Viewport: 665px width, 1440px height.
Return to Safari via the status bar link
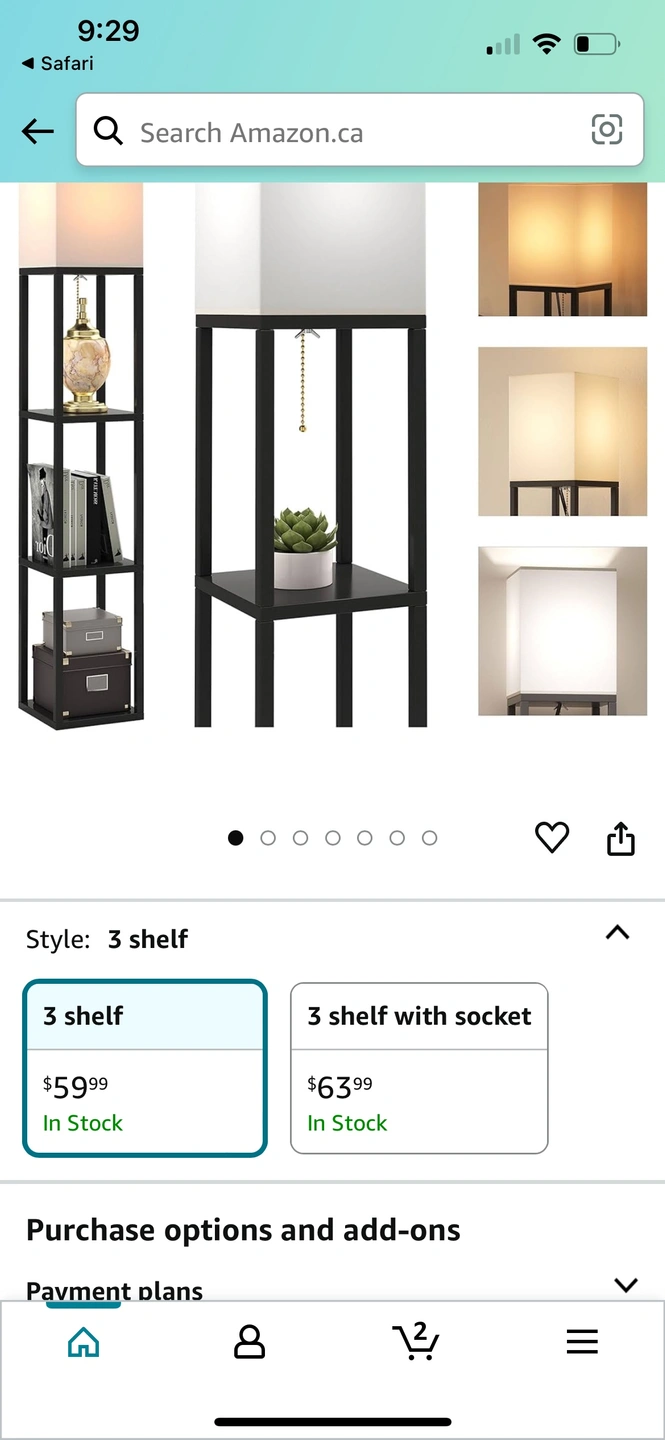coord(58,63)
